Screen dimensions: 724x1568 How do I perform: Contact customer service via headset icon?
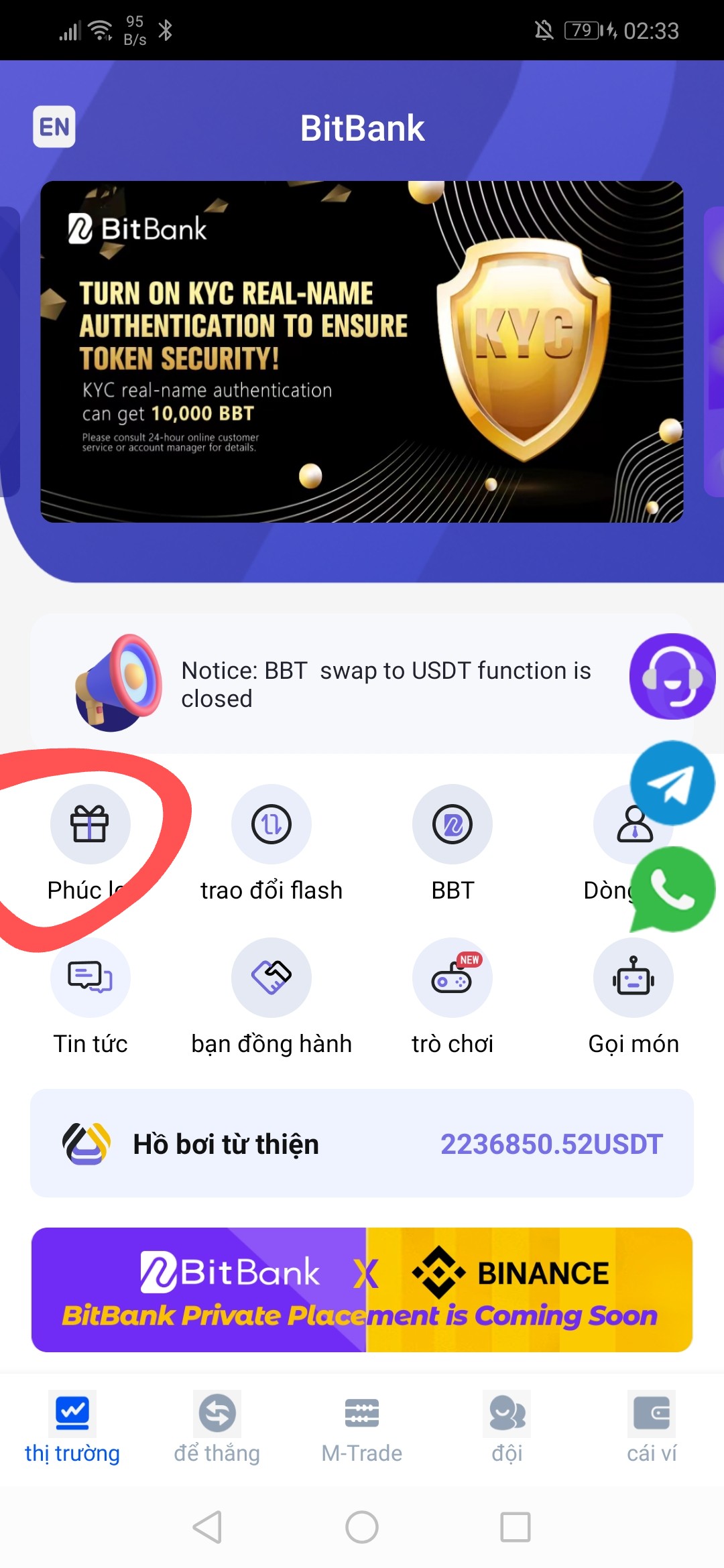(x=672, y=677)
